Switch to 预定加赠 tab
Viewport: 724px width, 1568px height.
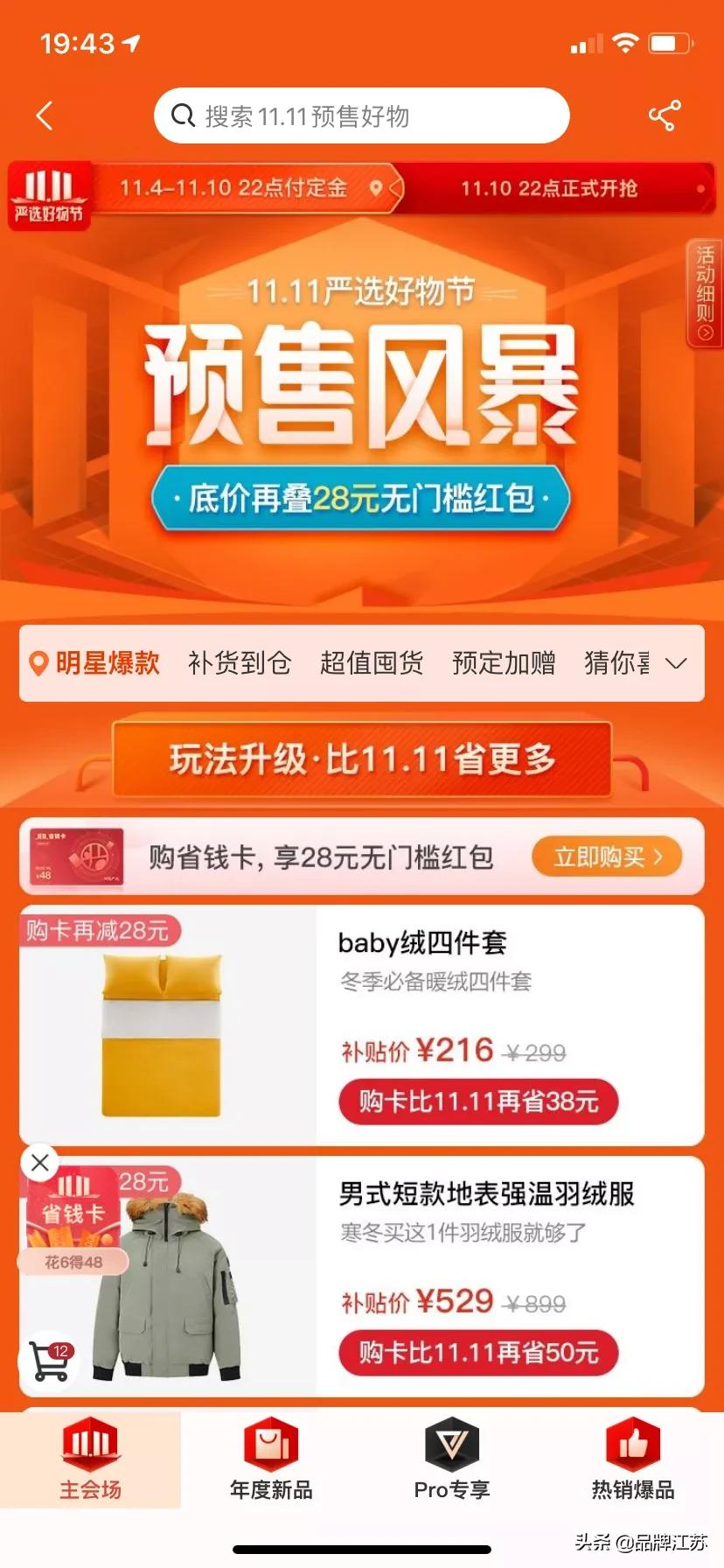[504, 663]
